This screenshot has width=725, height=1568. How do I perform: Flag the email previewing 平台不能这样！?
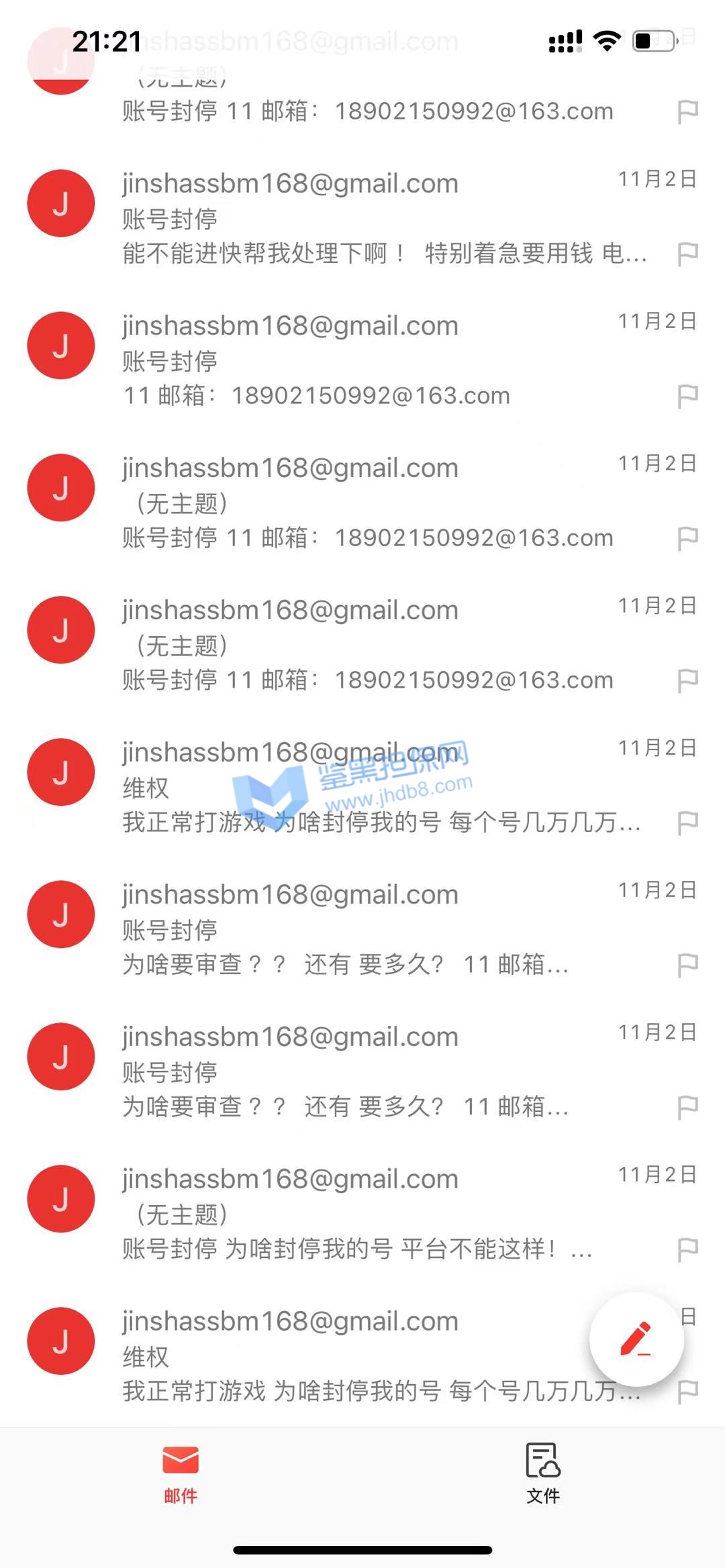pos(687,1250)
